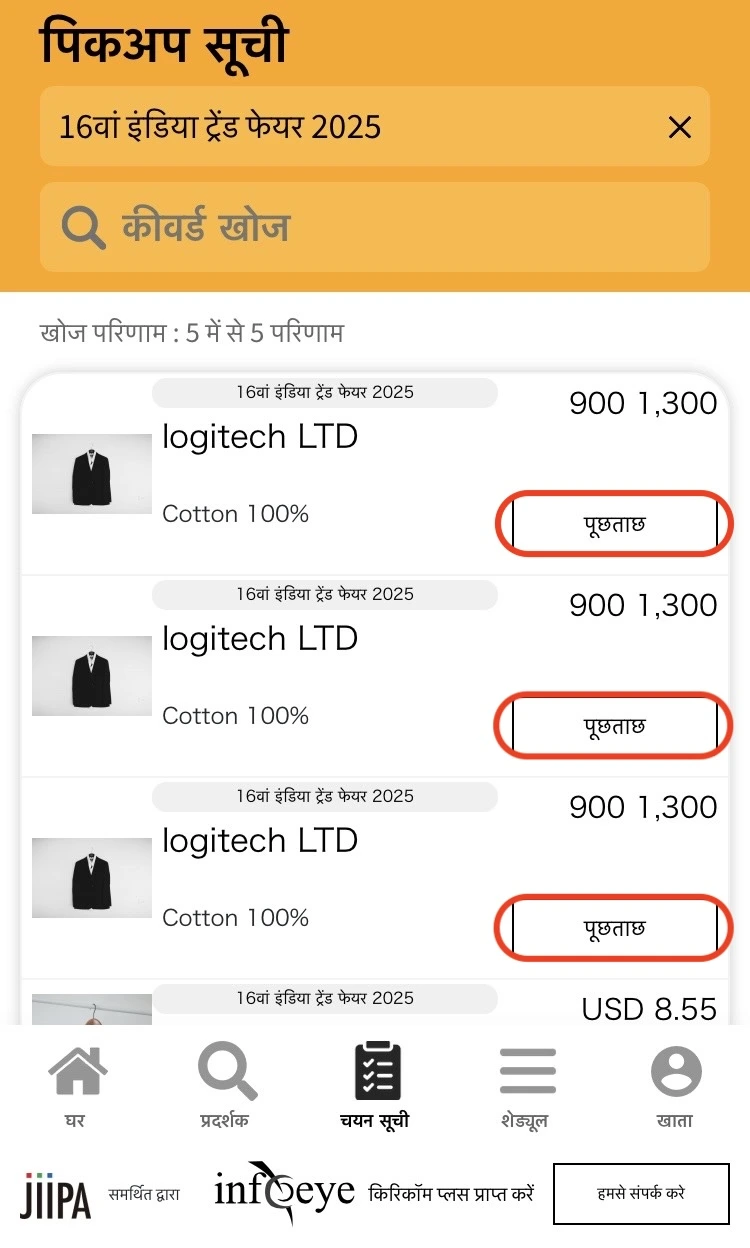Clear the 16वां इंडिया ट्रेंड फेयर 2025 filter
This screenshot has height=1248, width=750.
pyautogui.click(x=680, y=127)
